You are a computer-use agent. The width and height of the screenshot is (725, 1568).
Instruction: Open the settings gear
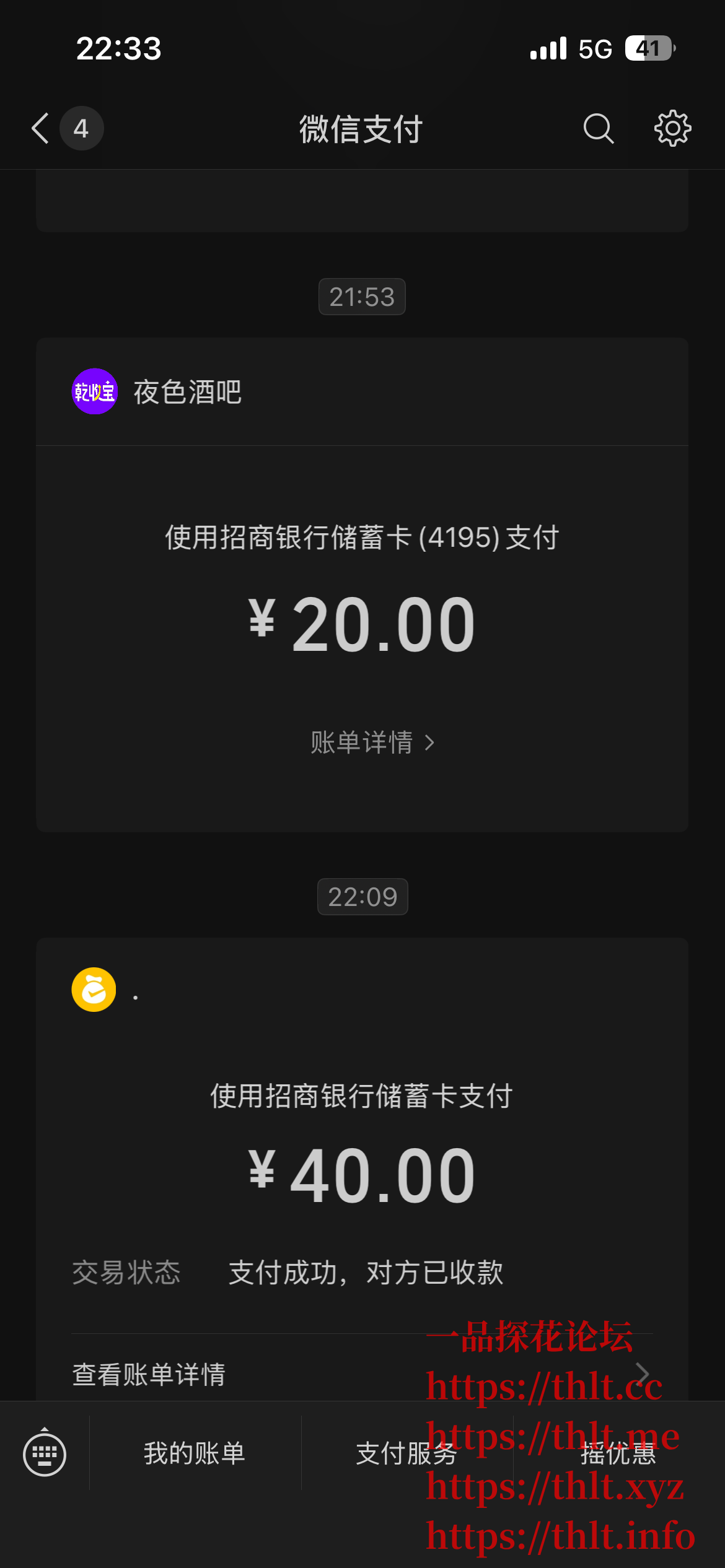pos(672,129)
